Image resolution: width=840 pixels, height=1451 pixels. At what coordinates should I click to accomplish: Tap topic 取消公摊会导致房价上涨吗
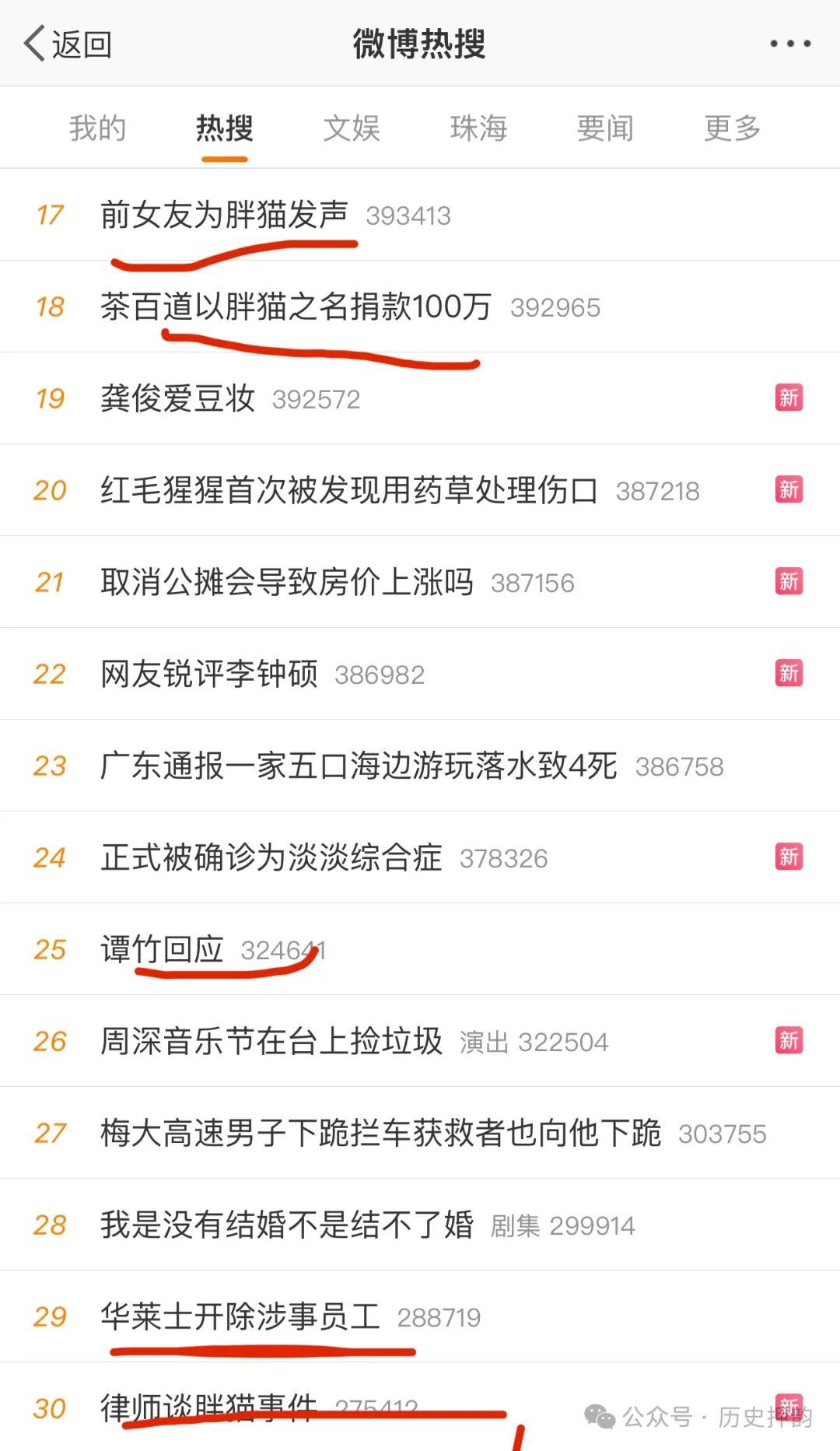point(286,582)
